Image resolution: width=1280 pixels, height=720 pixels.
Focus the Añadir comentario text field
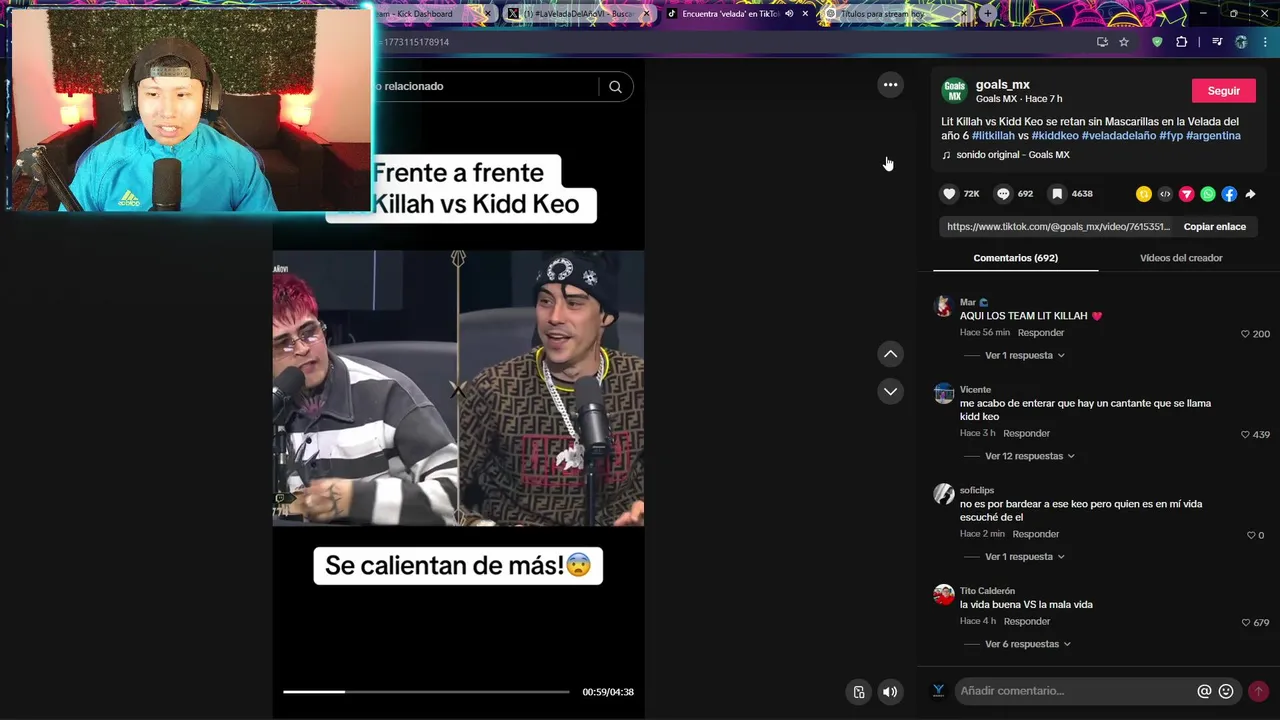coord(1075,691)
